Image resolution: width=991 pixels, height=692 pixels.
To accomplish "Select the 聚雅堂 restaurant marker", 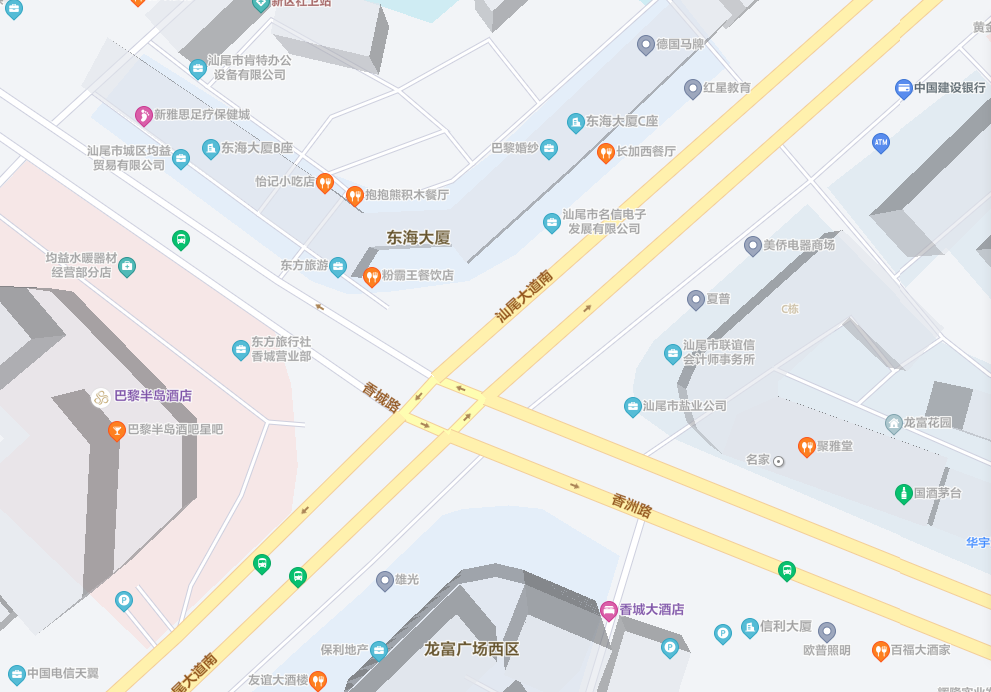I will pyautogui.click(x=806, y=446).
